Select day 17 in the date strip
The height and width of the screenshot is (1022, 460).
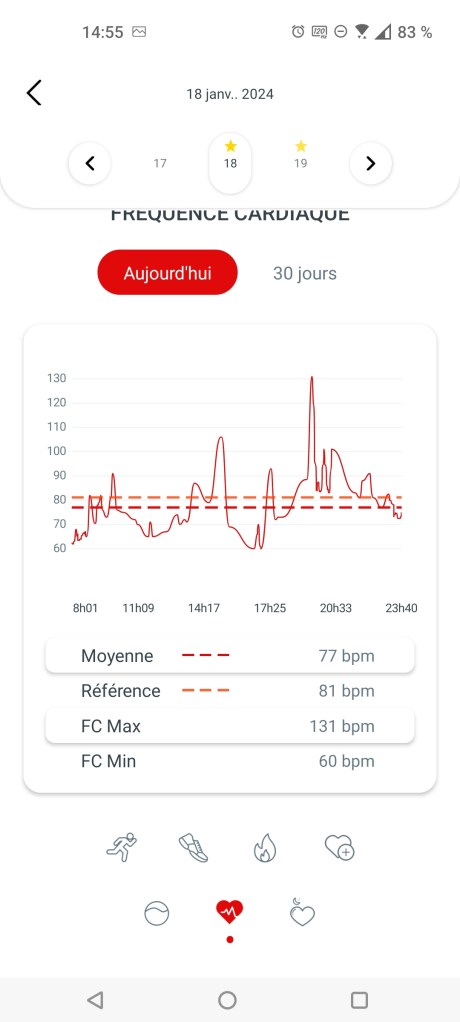160,164
